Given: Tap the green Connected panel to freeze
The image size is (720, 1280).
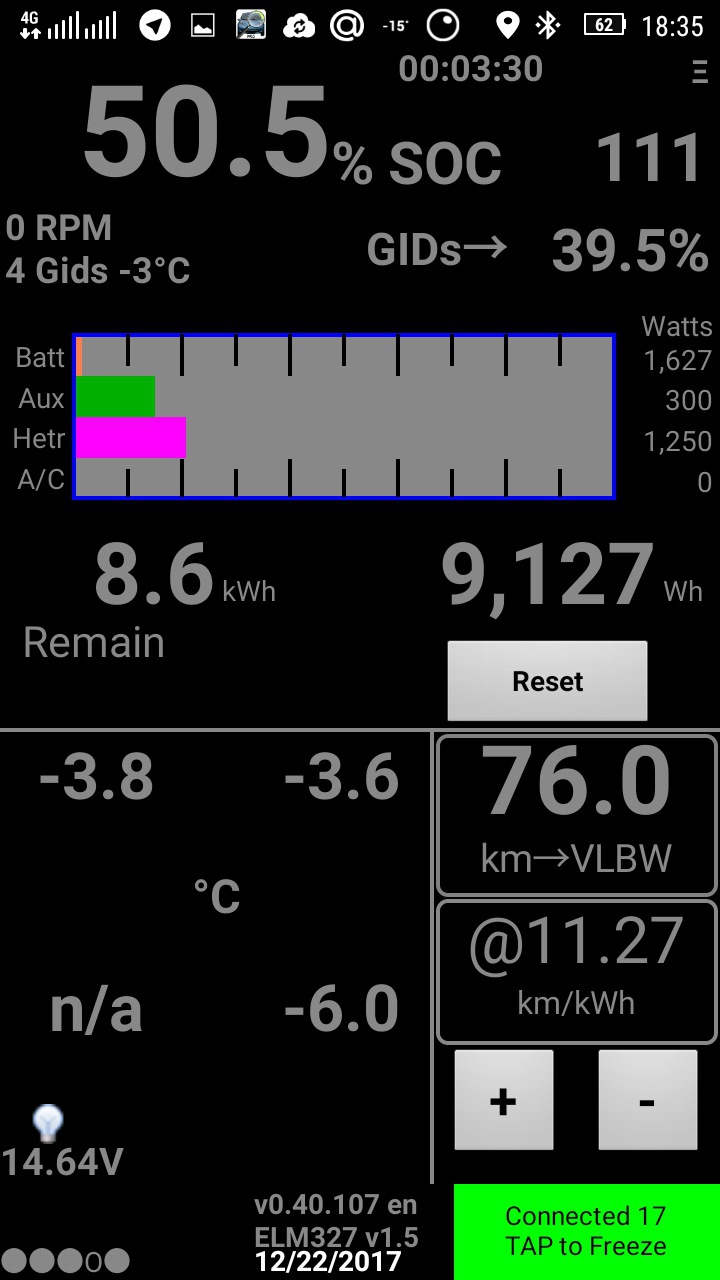Looking at the screenshot, I should (x=587, y=1232).
